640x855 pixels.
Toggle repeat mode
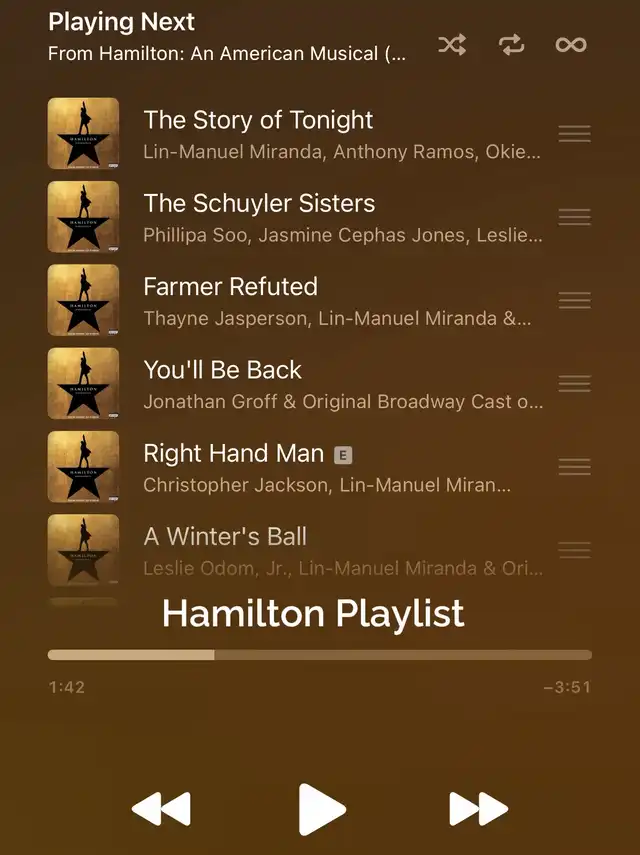point(511,44)
